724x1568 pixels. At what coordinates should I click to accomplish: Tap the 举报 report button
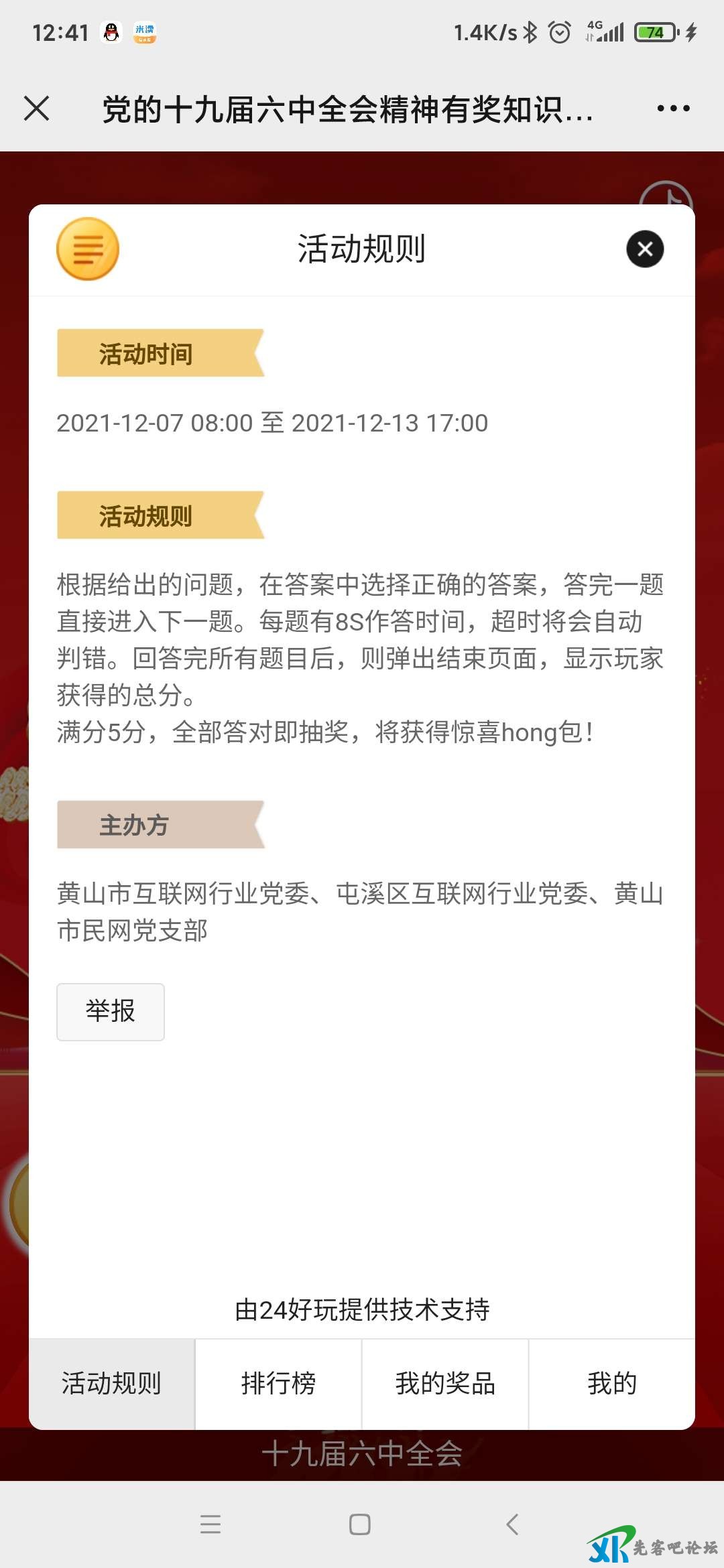point(111,1012)
